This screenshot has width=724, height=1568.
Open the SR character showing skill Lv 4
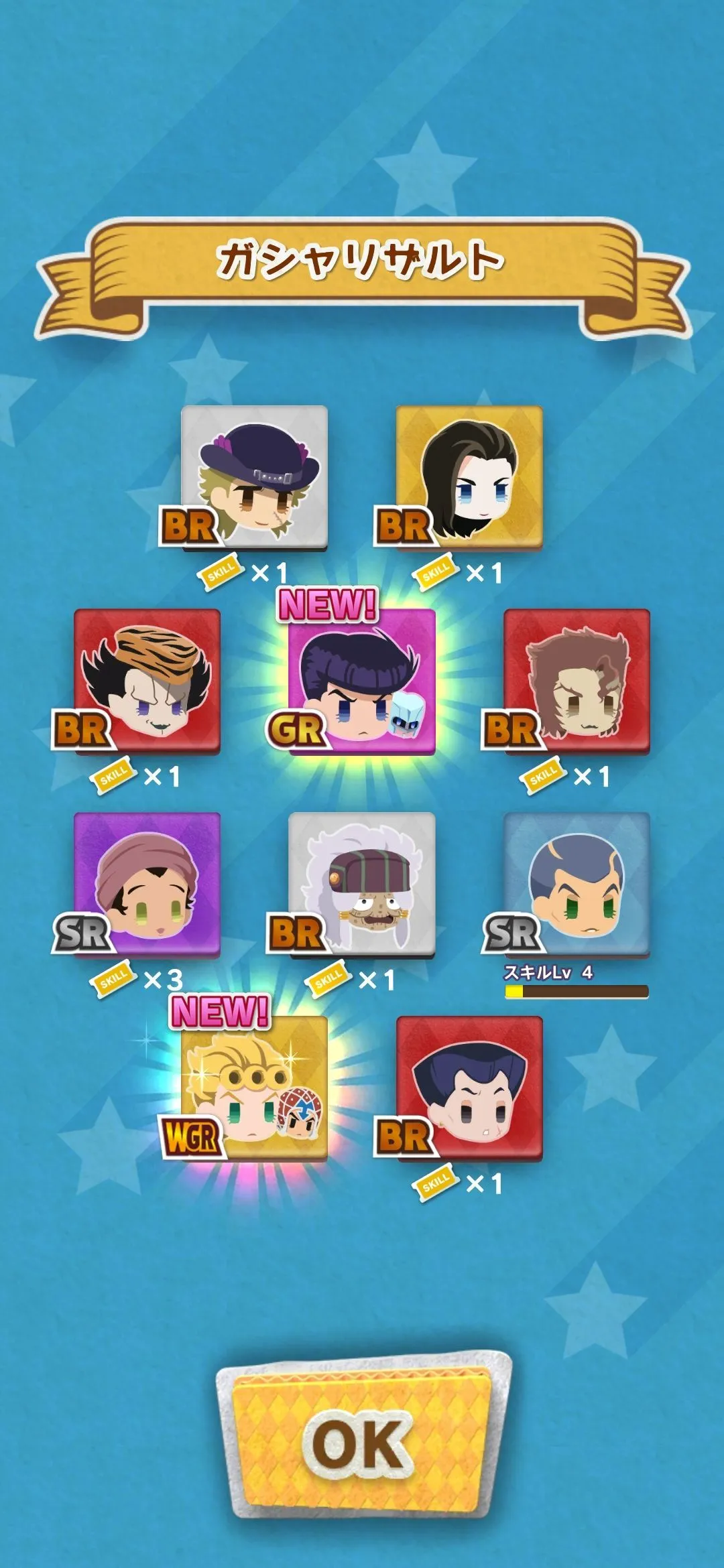[x=577, y=885]
